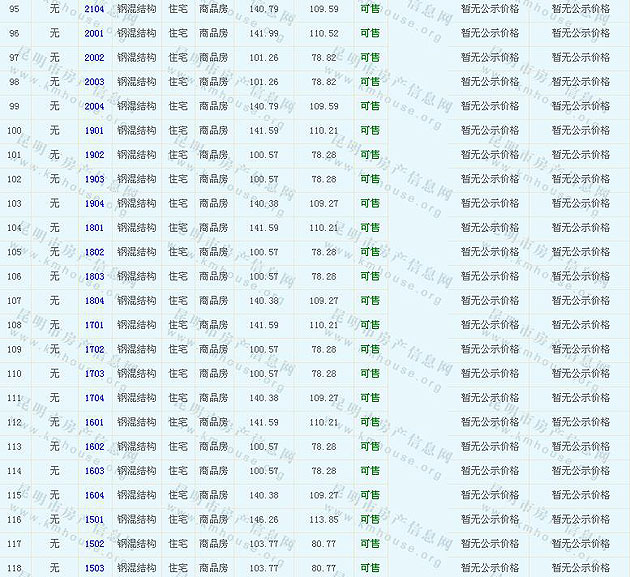Image resolution: width=630 pixels, height=577 pixels.
Task: Select room 1903 link
Action: (94, 179)
